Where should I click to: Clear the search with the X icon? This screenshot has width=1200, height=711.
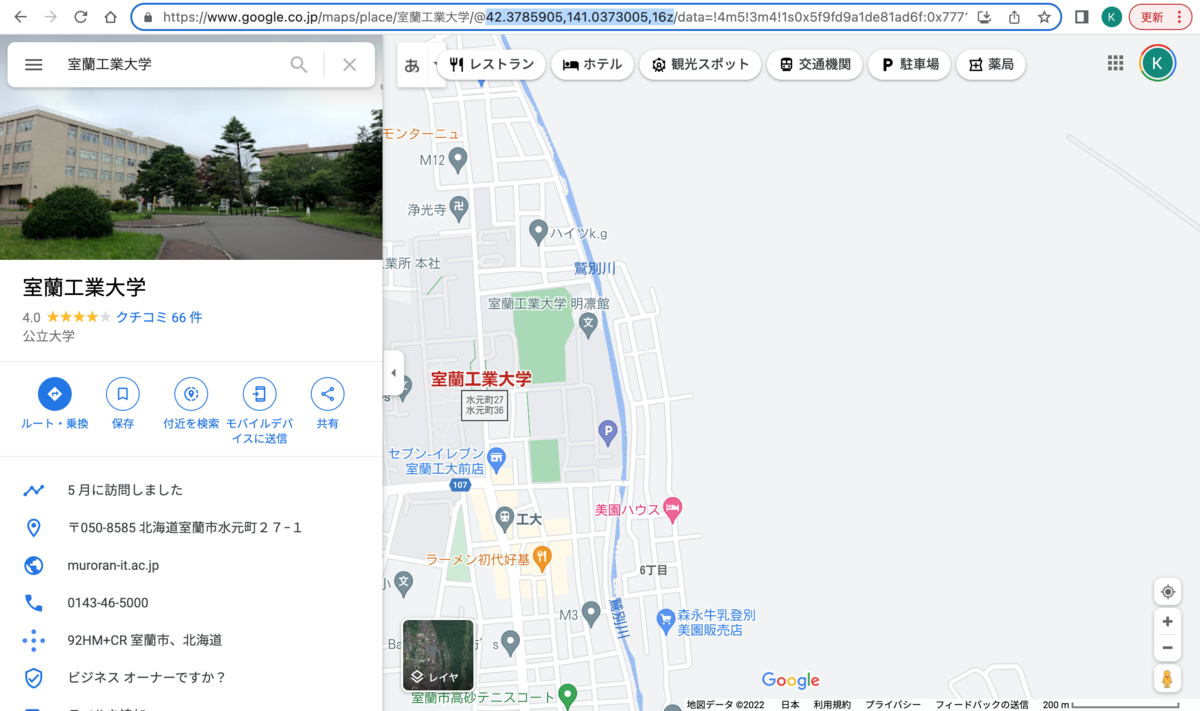click(x=349, y=65)
